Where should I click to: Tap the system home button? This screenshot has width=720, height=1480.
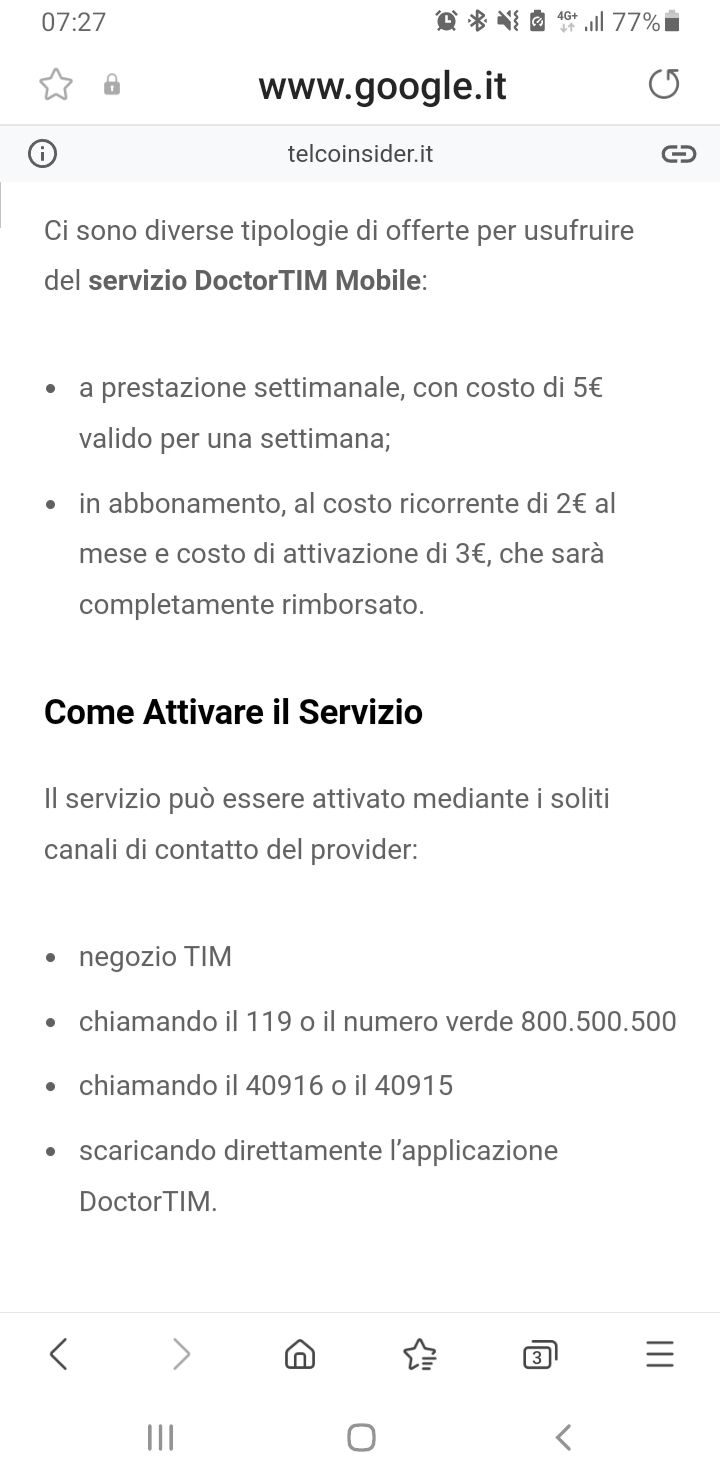tap(361, 1438)
